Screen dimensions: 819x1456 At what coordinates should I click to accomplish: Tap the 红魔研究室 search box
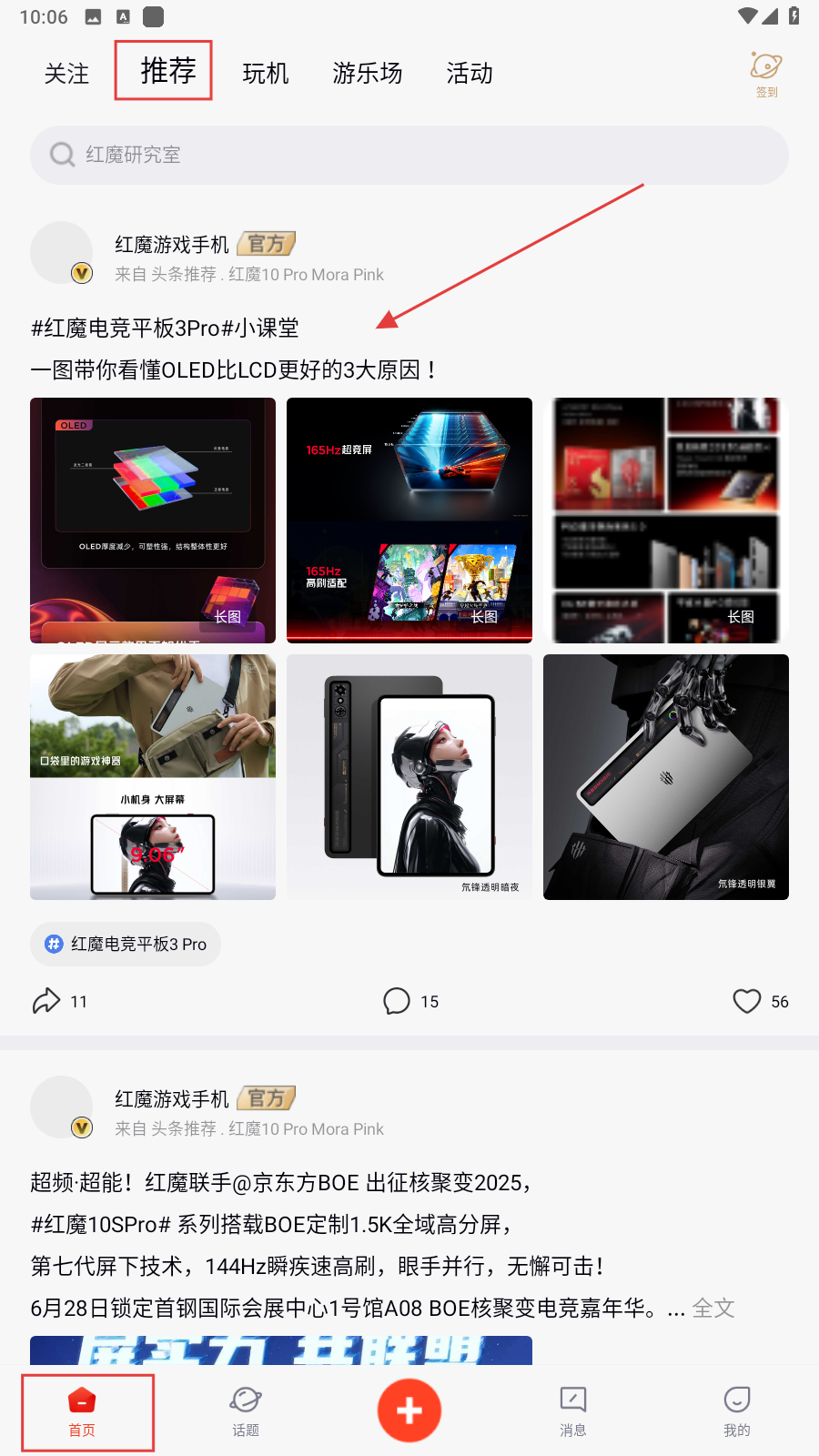(409, 155)
